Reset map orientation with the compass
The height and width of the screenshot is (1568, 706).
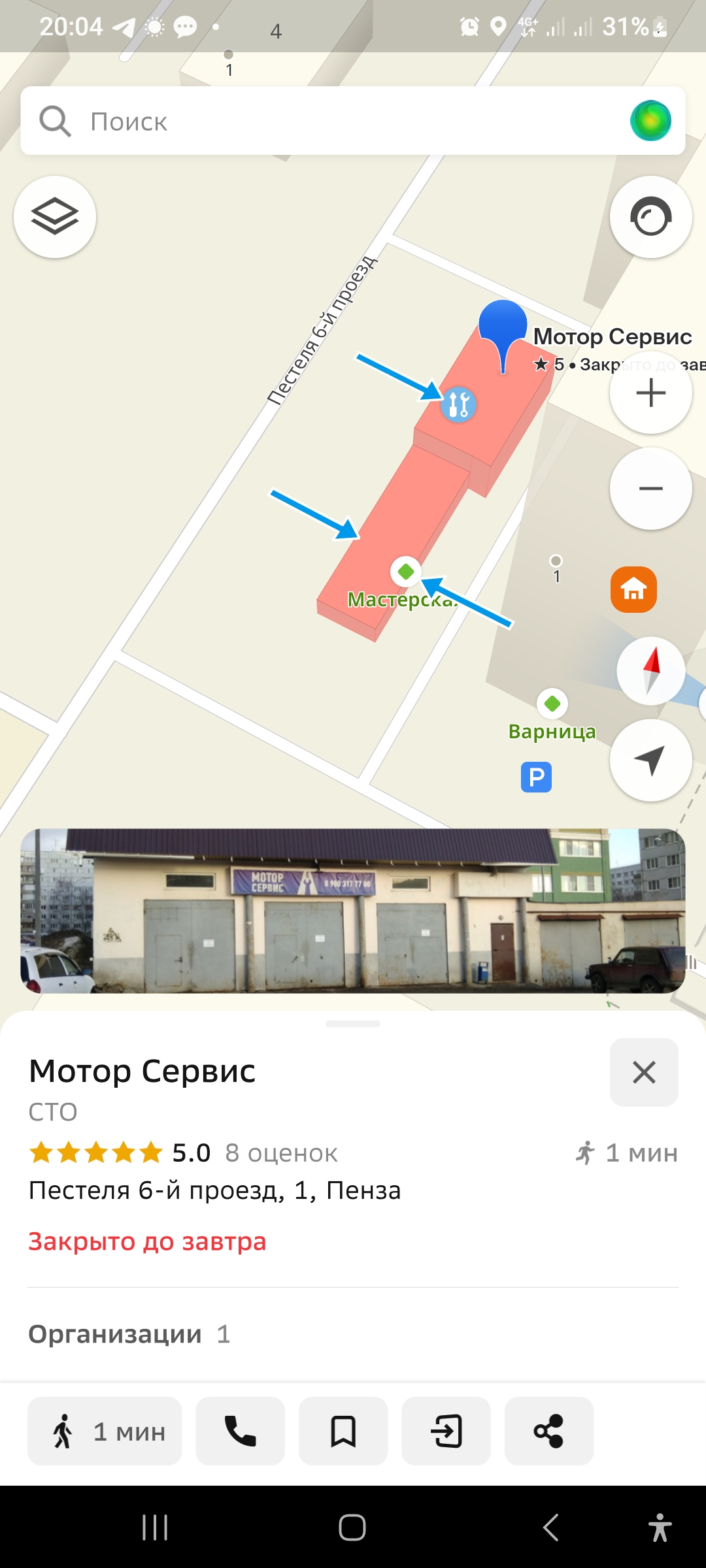tap(650, 671)
